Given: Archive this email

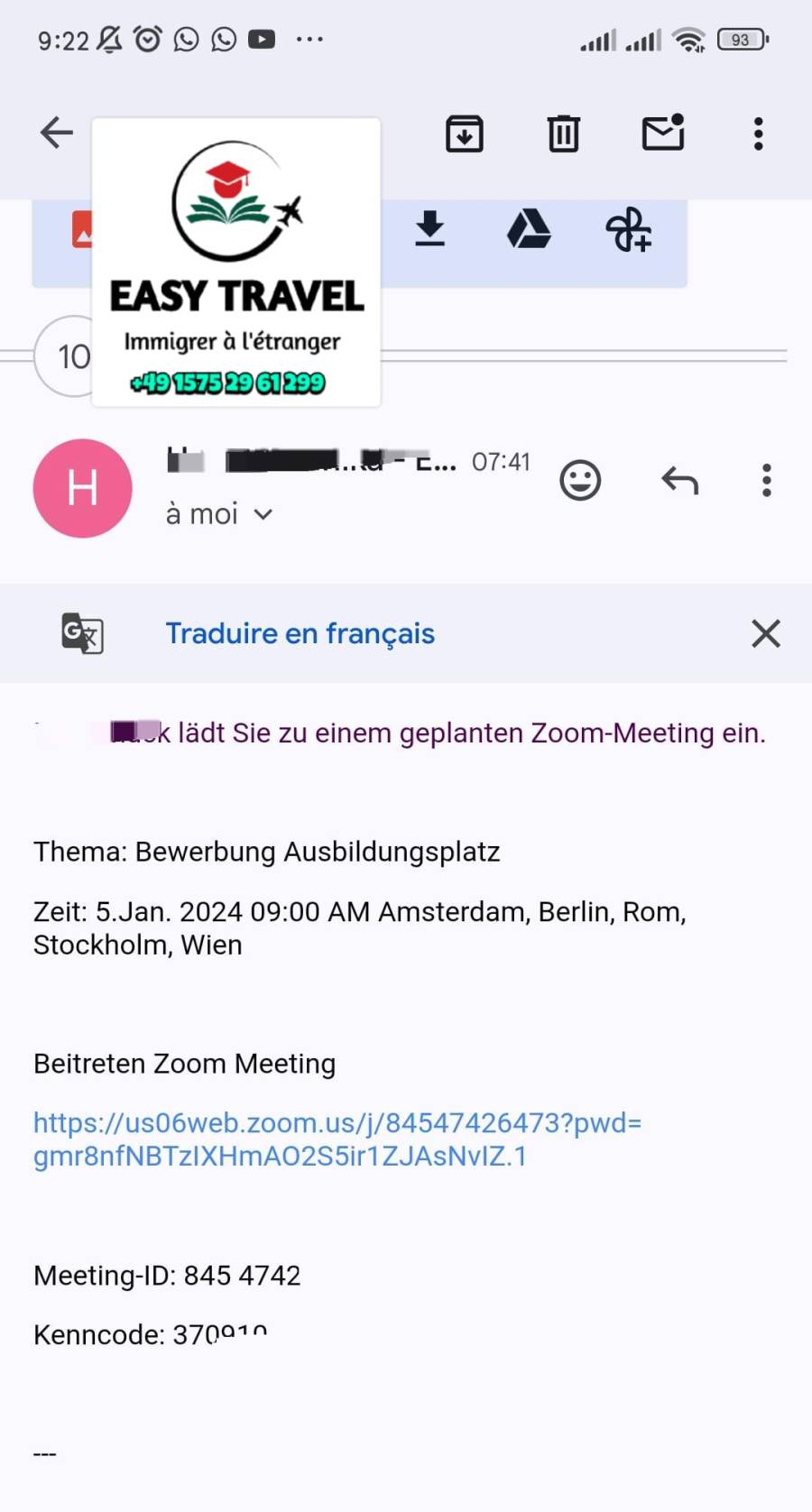Looking at the screenshot, I should [x=465, y=134].
